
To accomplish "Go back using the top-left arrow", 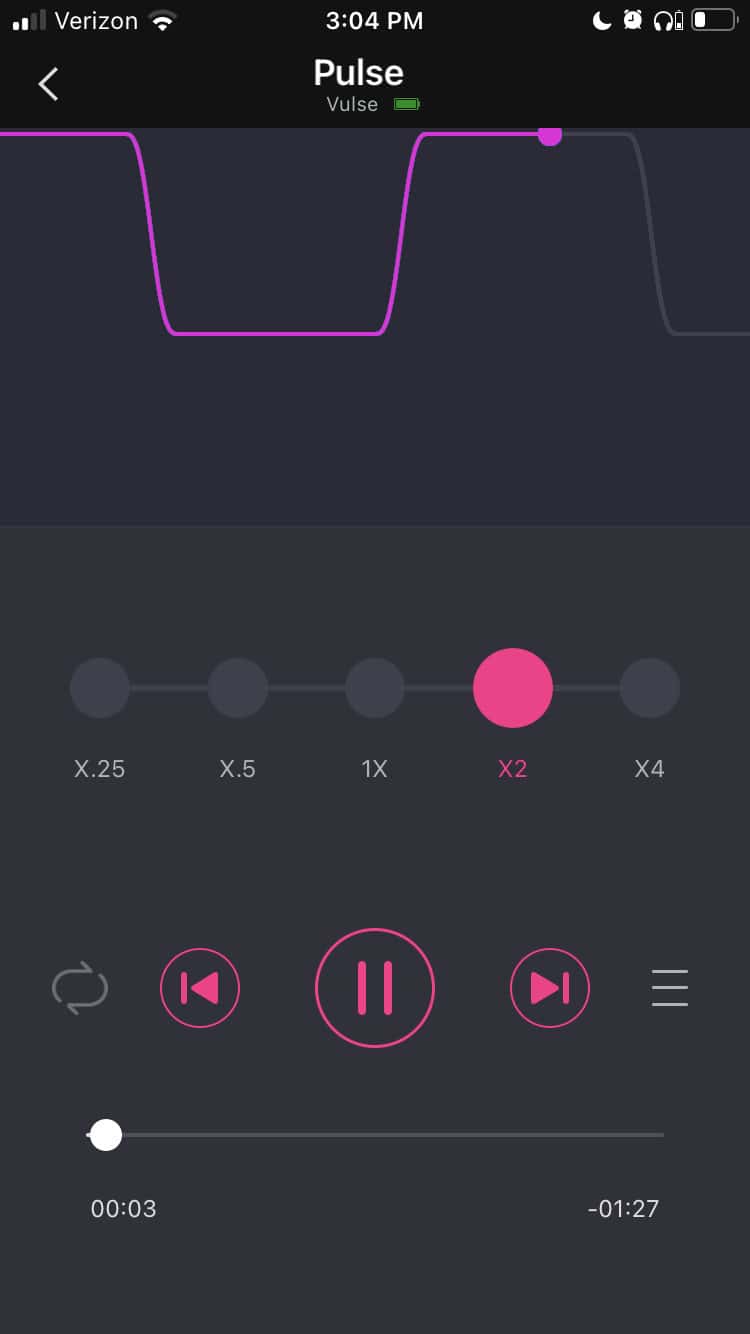I will (x=48, y=84).
